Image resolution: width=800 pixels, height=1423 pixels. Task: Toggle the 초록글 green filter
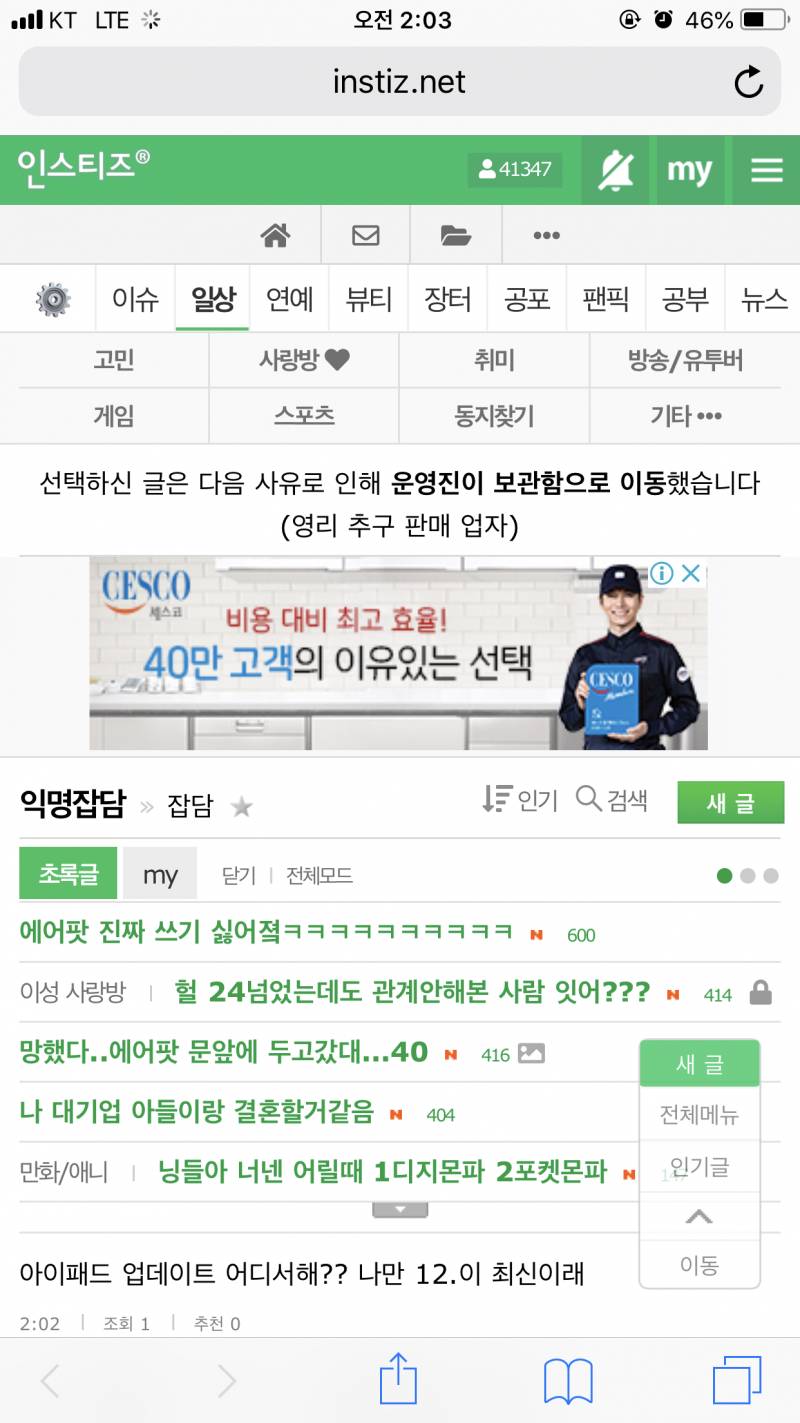point(67,873)
